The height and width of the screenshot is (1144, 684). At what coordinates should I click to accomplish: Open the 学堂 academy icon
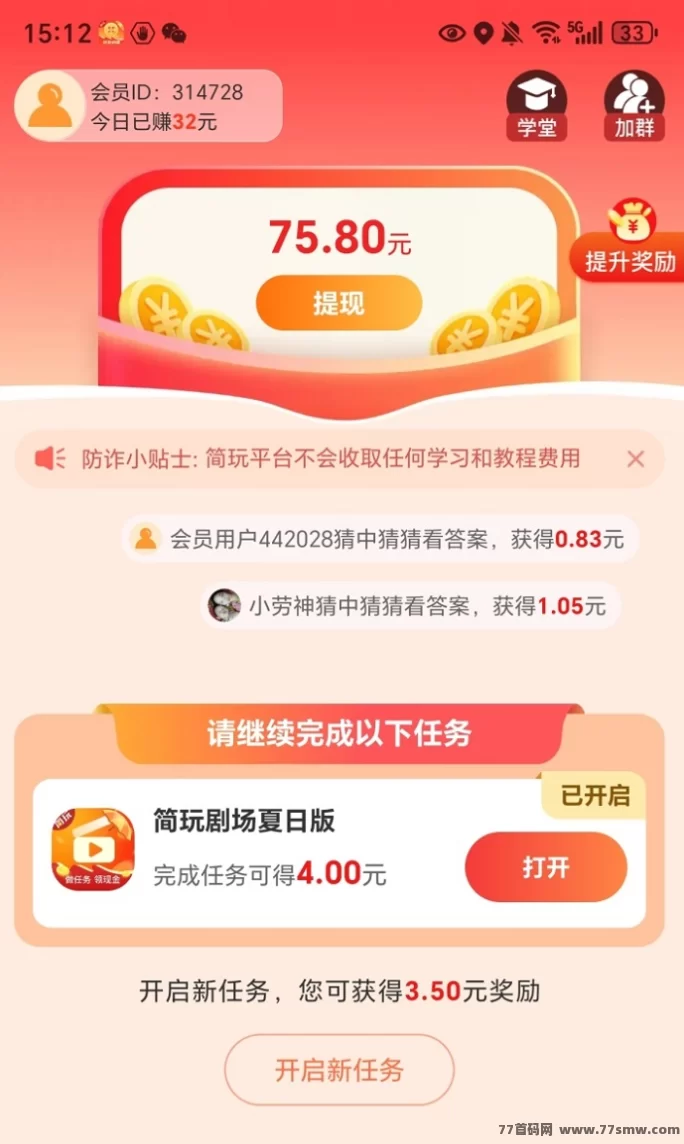click(x=537, y=106)
